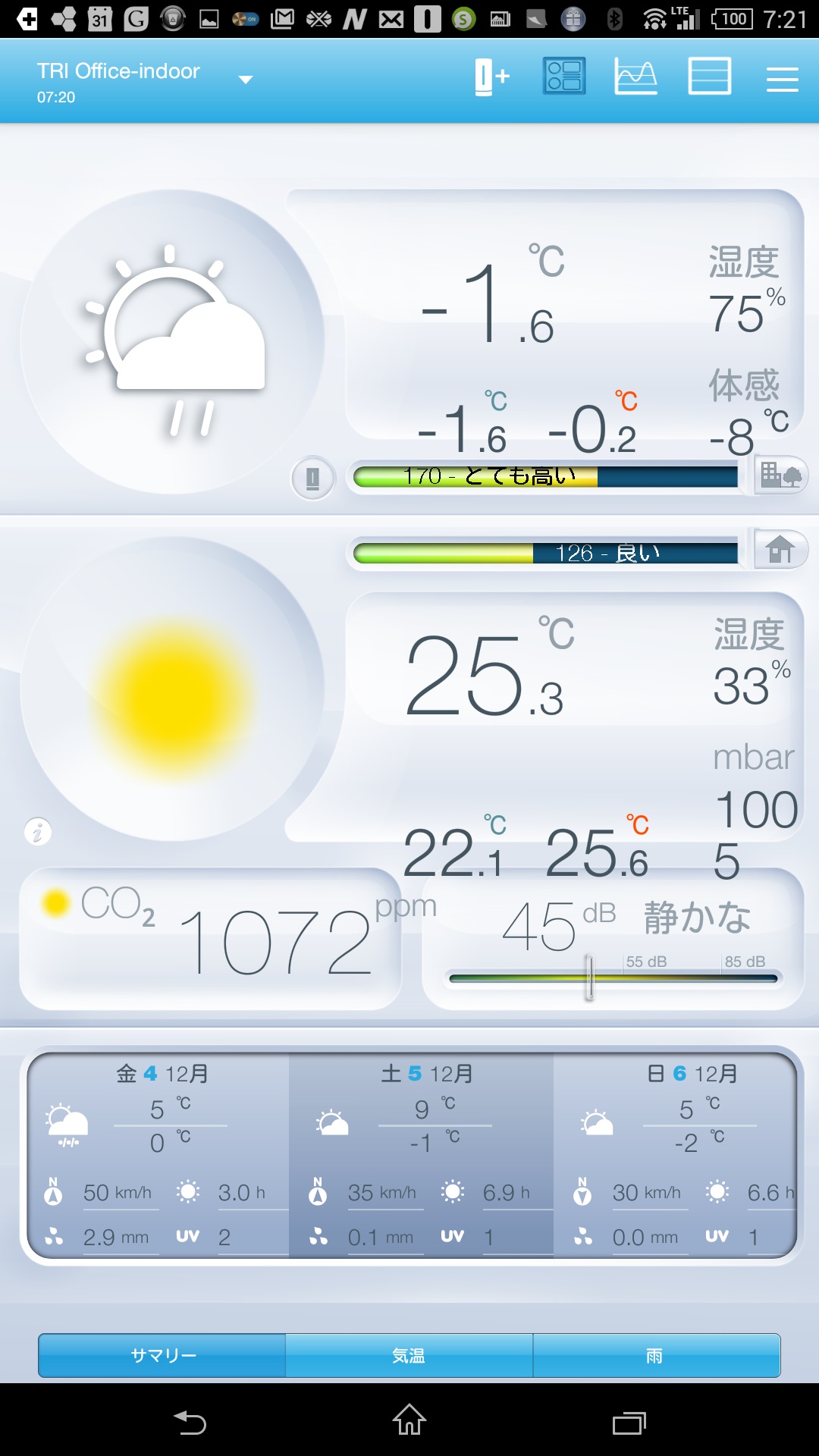
Task: Tap the outdoor air quality building icon
Action: coord(780,475)
